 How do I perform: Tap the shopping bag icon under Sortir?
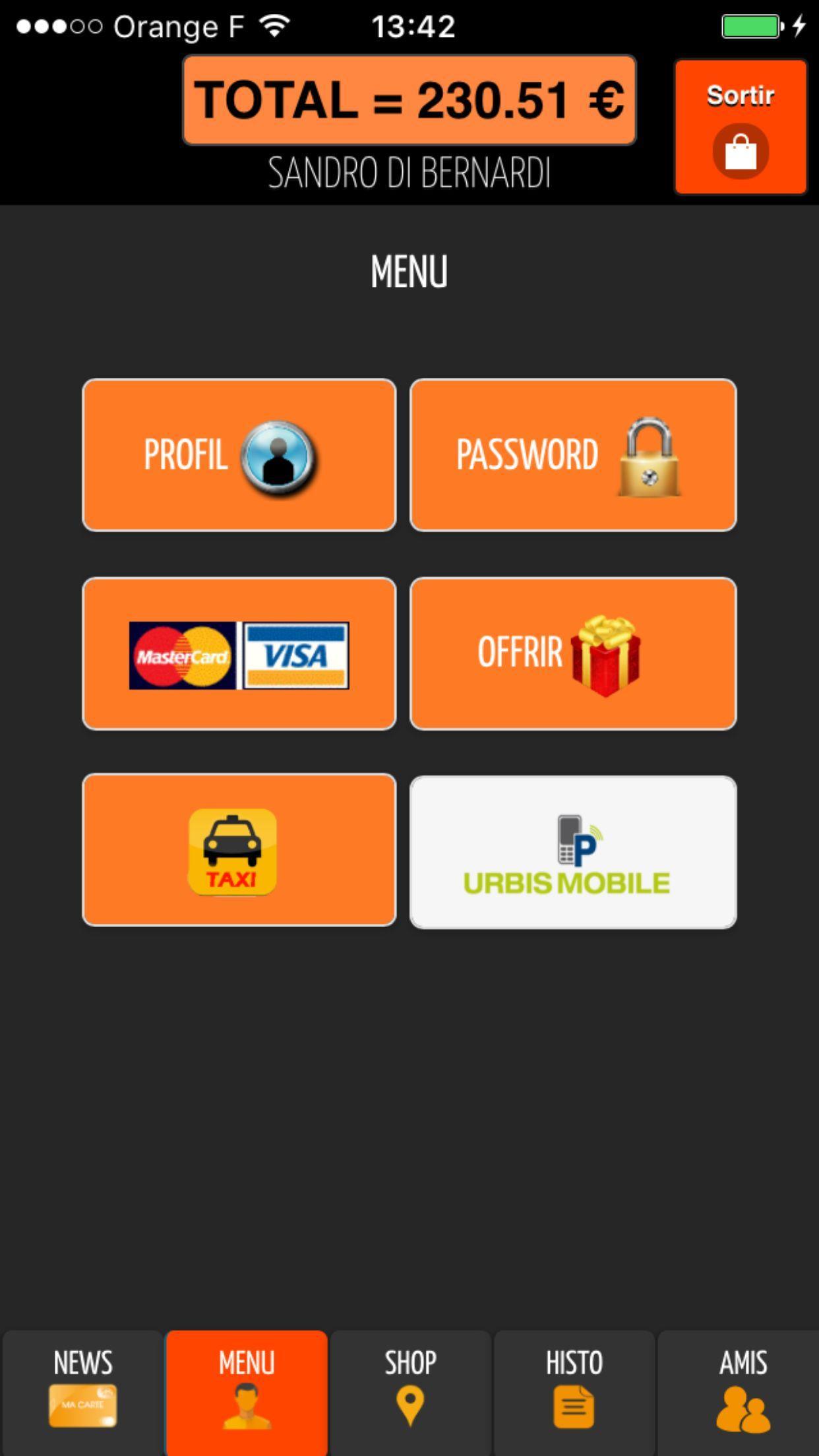click(x=740, y=150)
